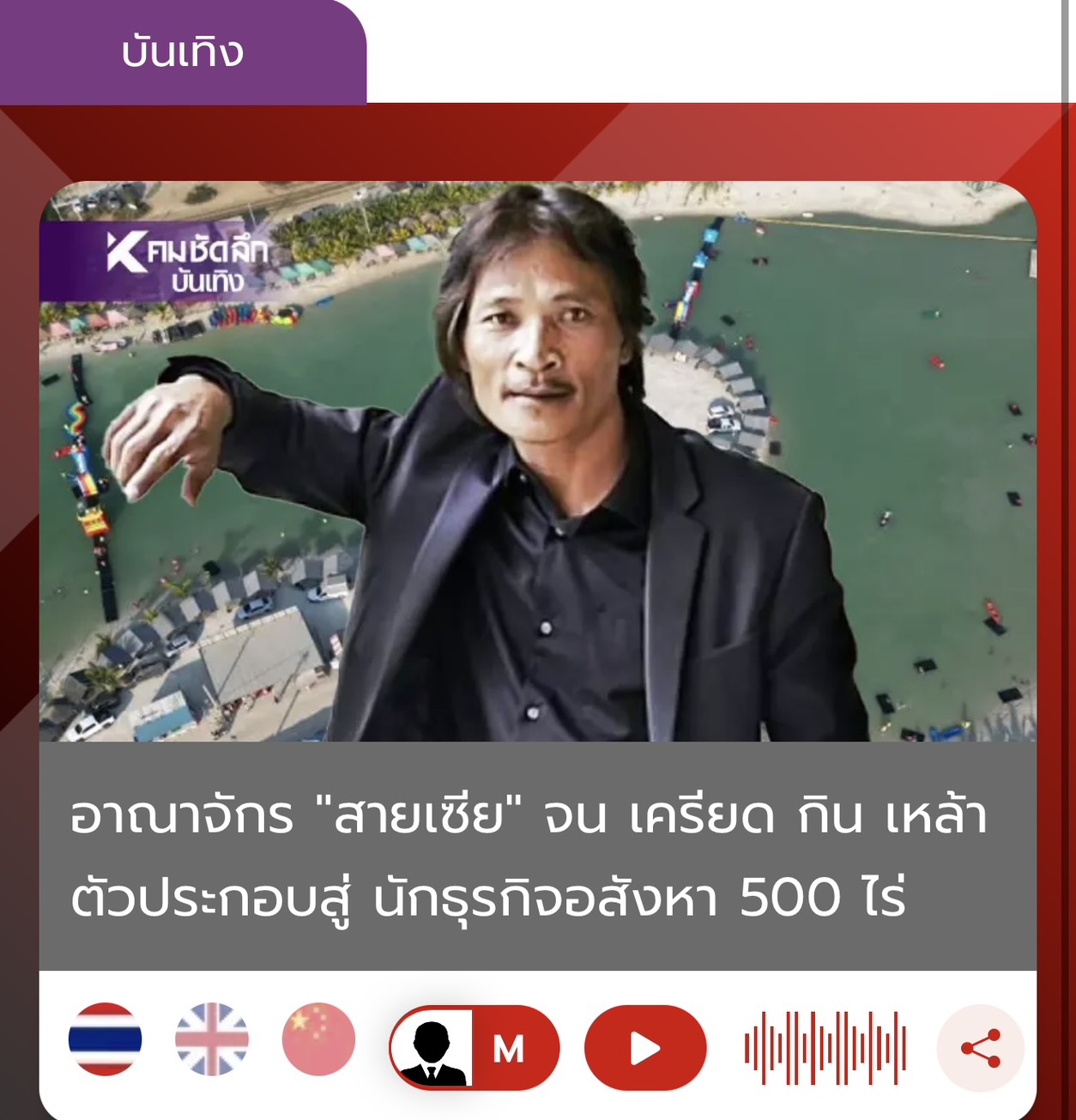This screenshot has width=1076, height=1120.
Task: Choose Chinese language flag
Action: point(318,1038)
